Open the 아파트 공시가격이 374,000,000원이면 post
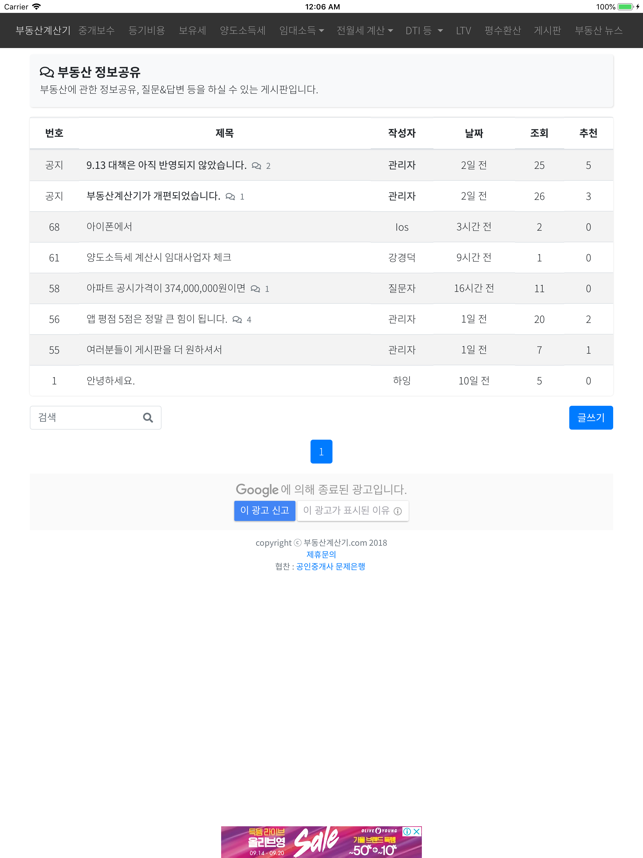The image size is (643, 858). pos(166,288)
